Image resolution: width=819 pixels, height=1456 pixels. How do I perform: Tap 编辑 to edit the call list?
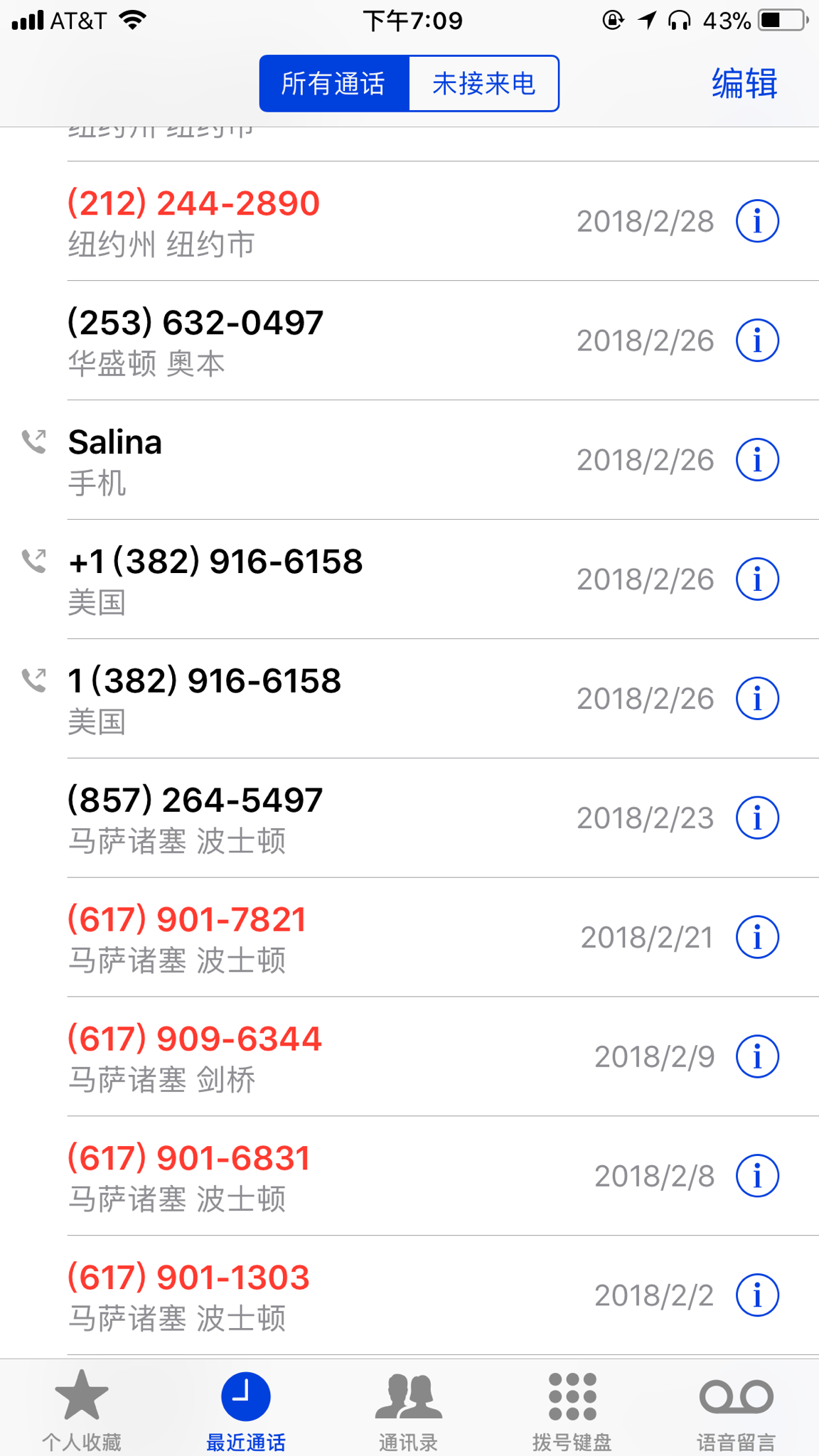click(744, 84)
